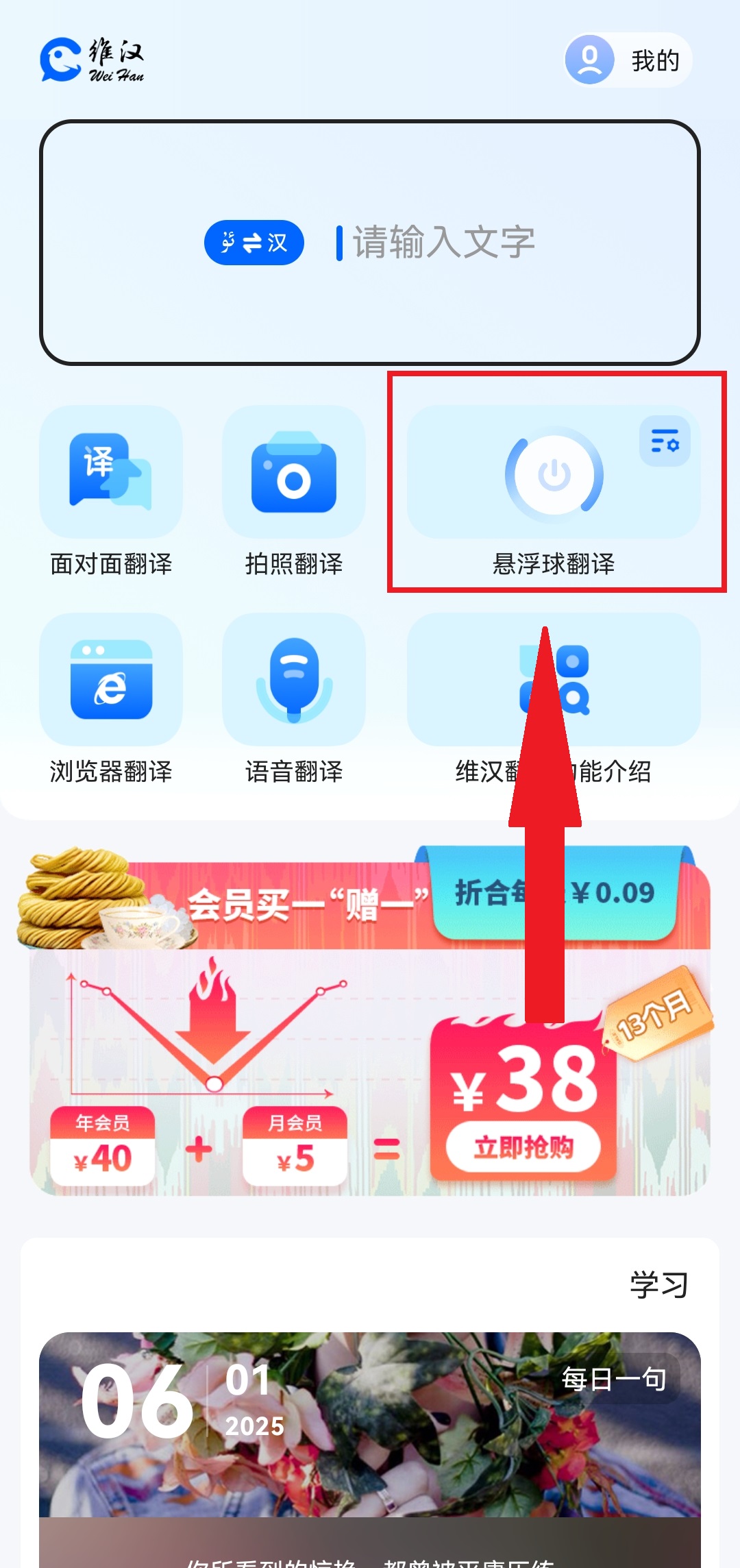Open 面对面翻译 face-to-face translation

coord(111,473)
